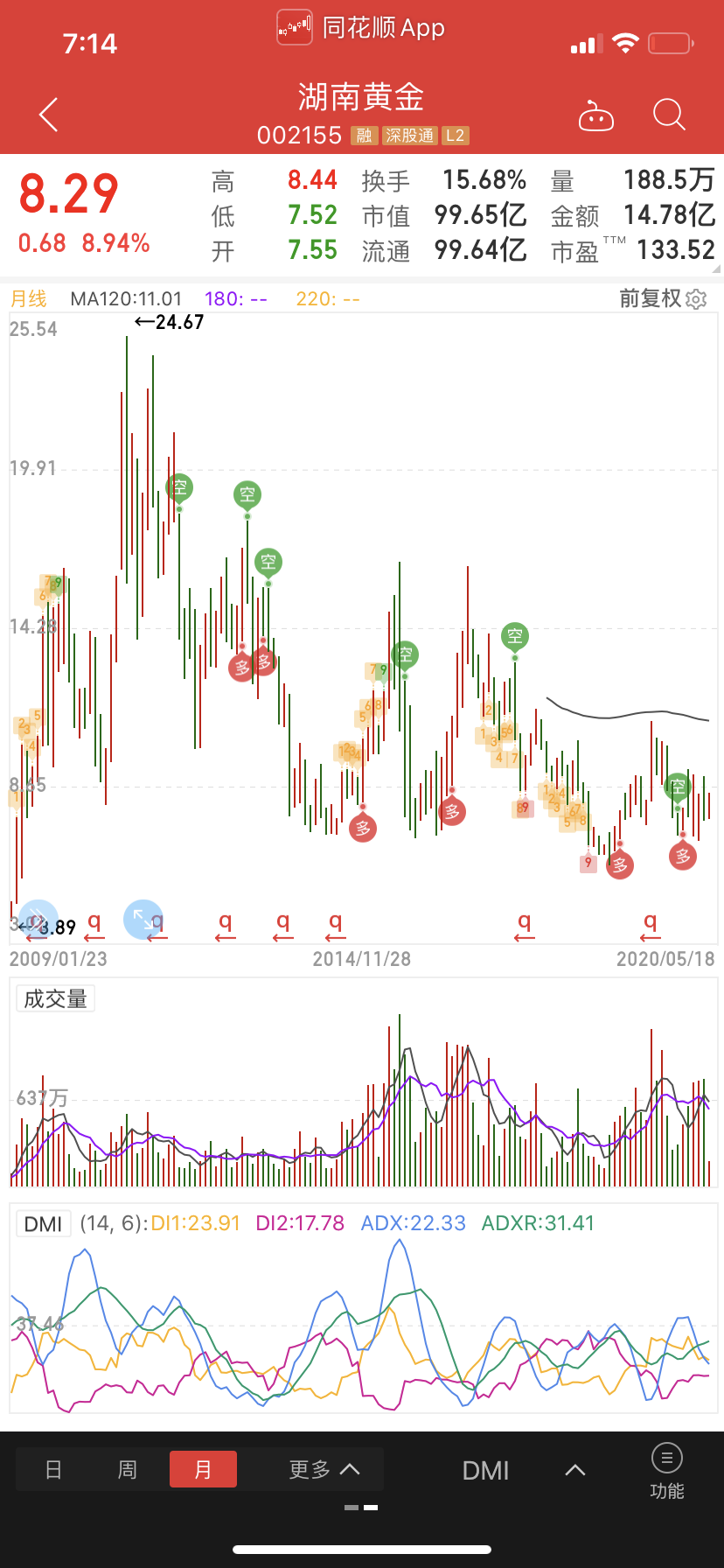
Task: Select a green 空 short signal marker
Action: pos(247,493)
